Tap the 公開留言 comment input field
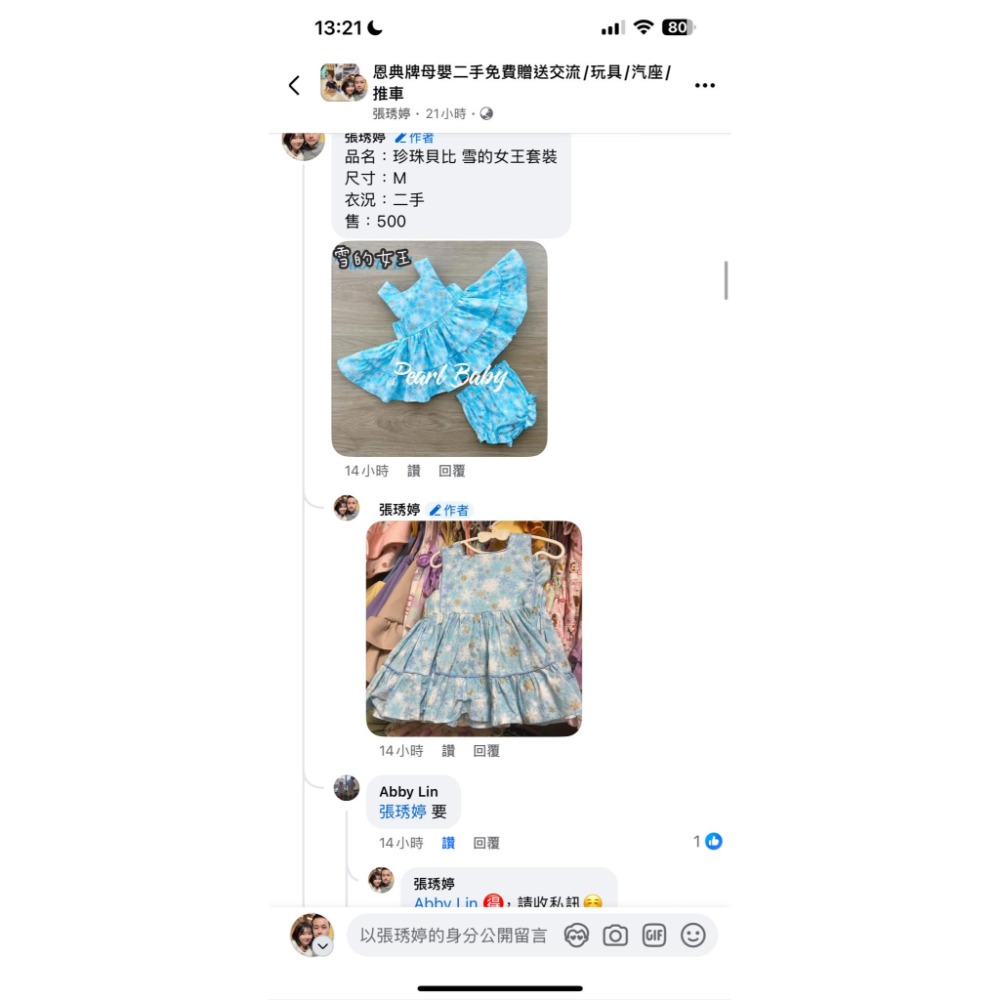The image size is (1000, 1000). pyautogui.click(x=453, y=936)
